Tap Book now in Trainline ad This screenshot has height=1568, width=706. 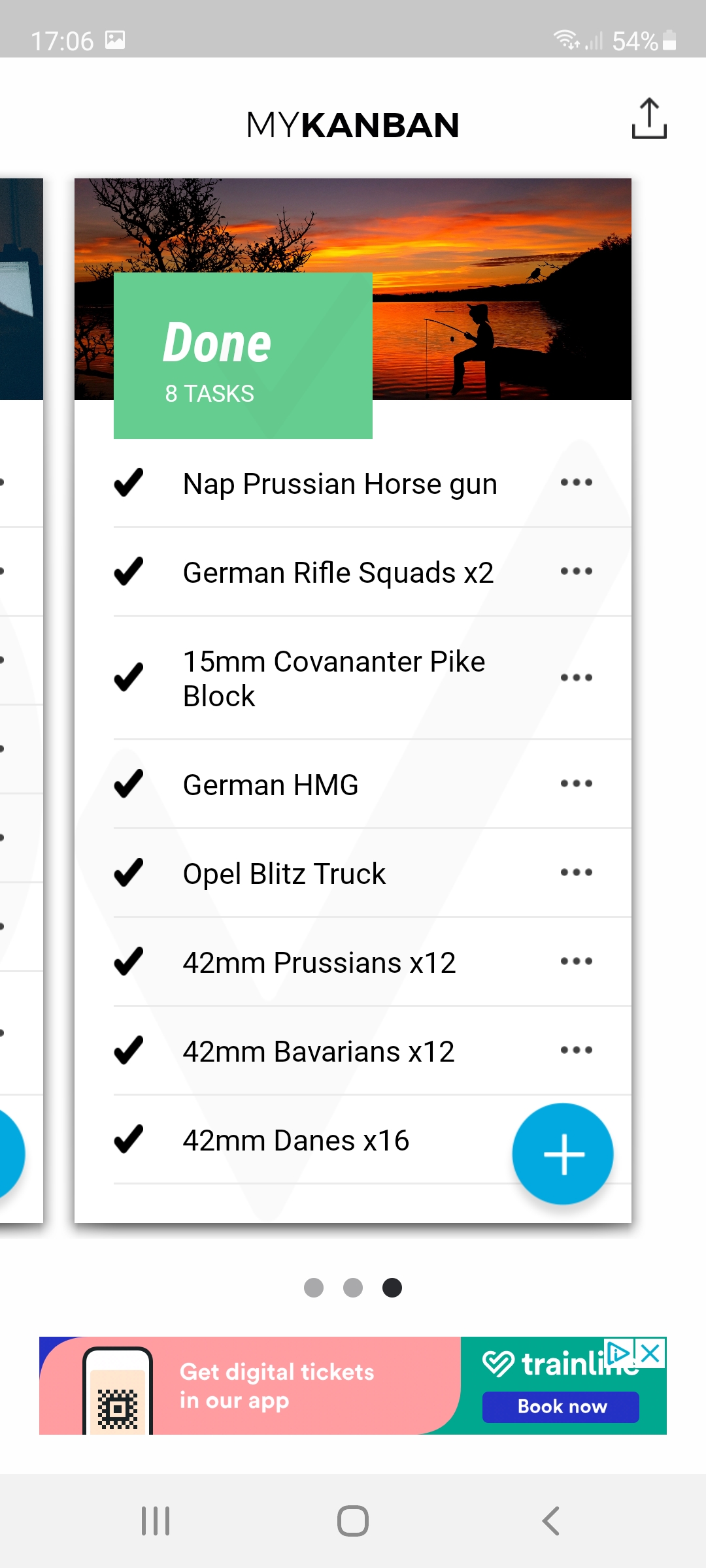[x=561, y=1407]
